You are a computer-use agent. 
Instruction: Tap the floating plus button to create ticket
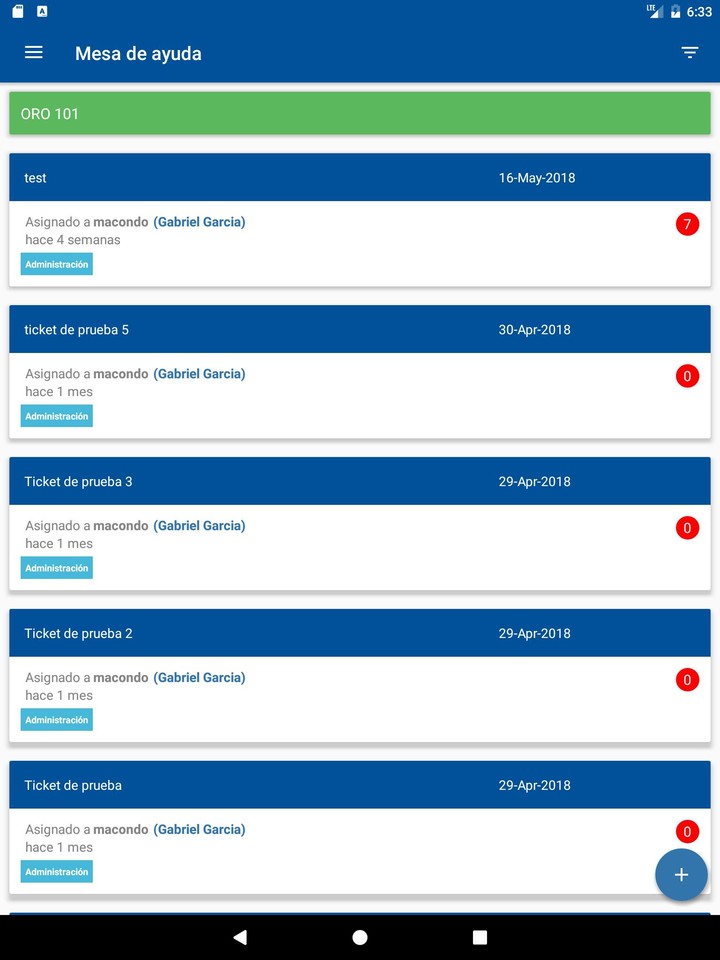681,874
